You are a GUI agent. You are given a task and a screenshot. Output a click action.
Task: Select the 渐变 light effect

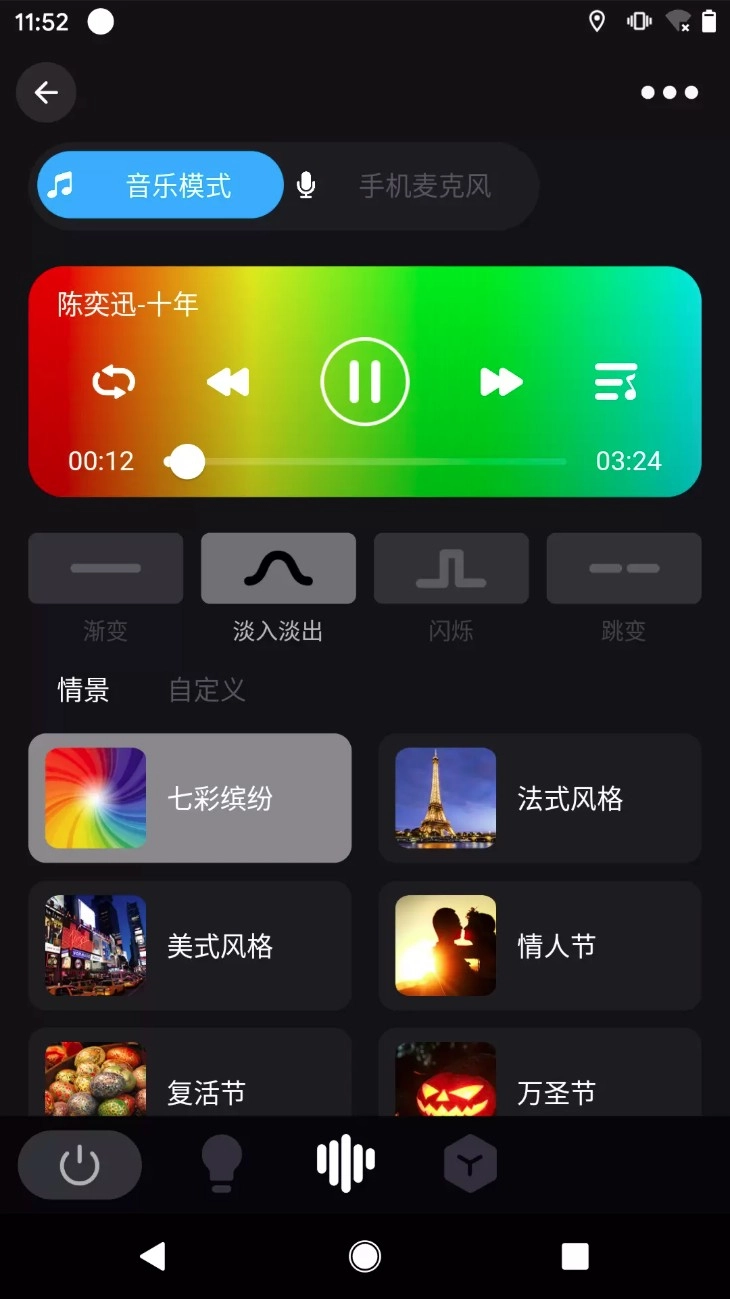(x=106, y=569)
